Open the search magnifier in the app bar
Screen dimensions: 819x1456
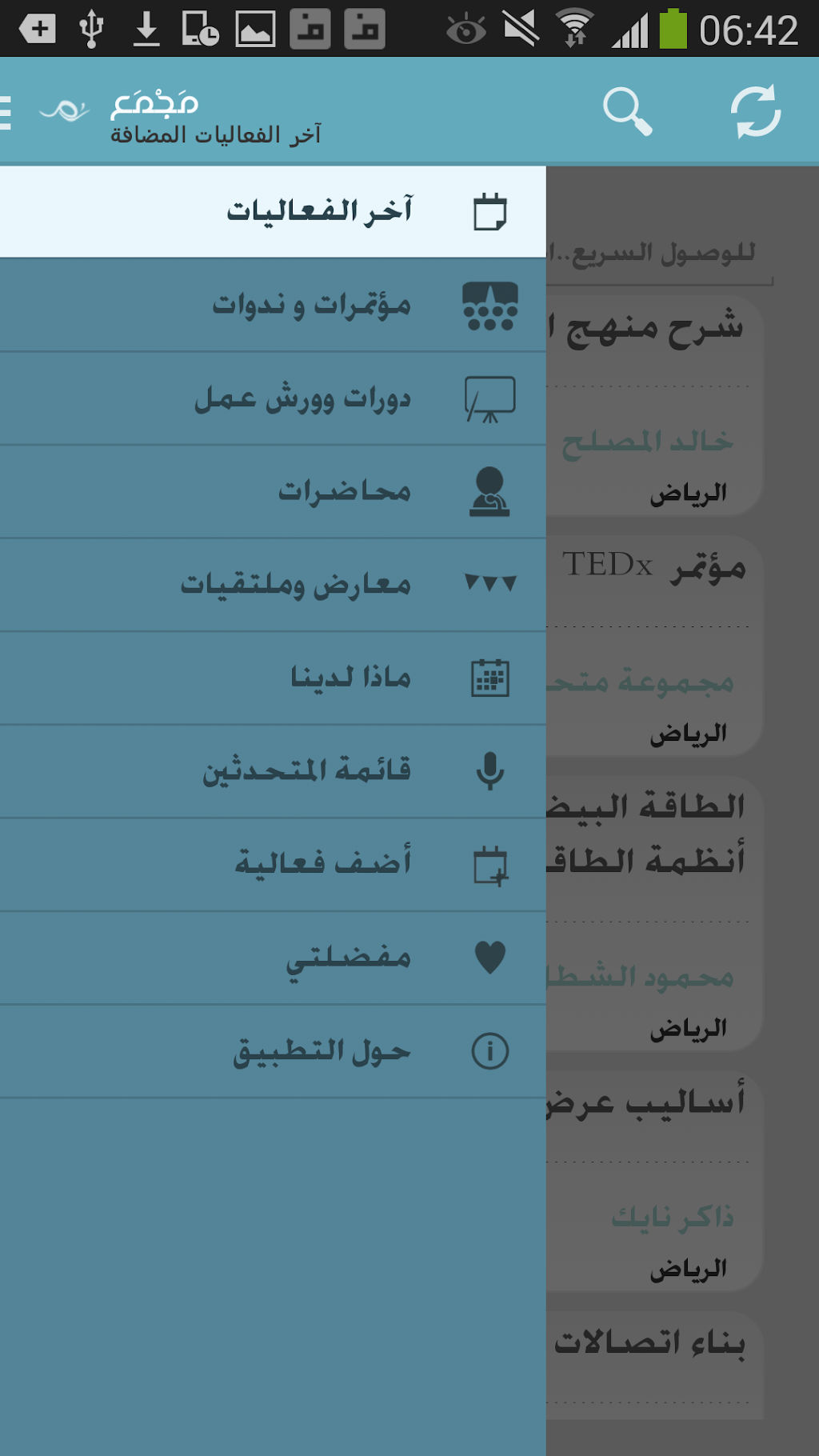click(x=627, y=111)
